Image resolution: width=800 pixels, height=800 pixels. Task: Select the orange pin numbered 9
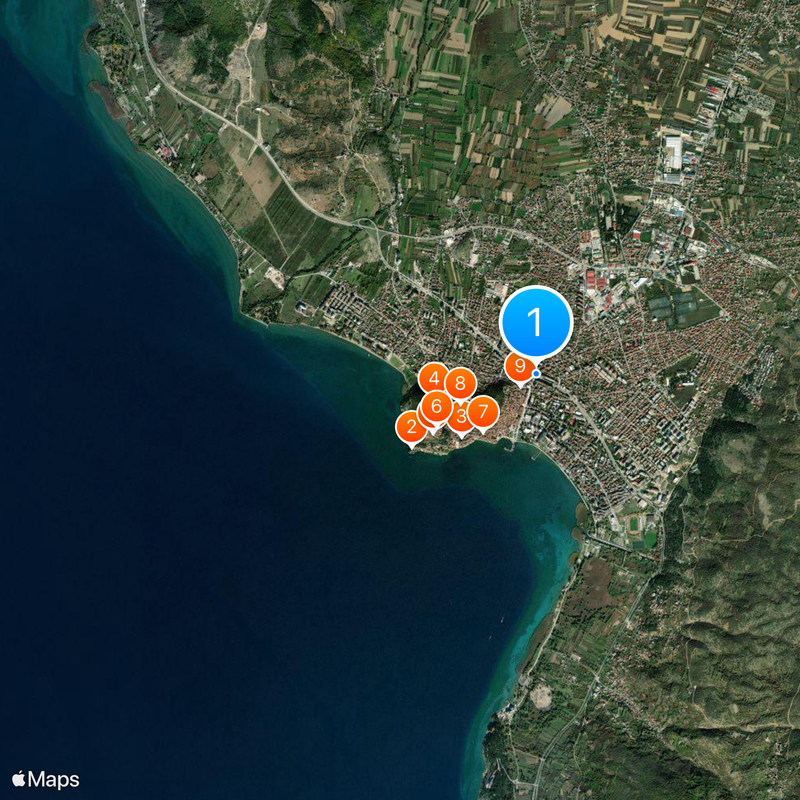519,367
